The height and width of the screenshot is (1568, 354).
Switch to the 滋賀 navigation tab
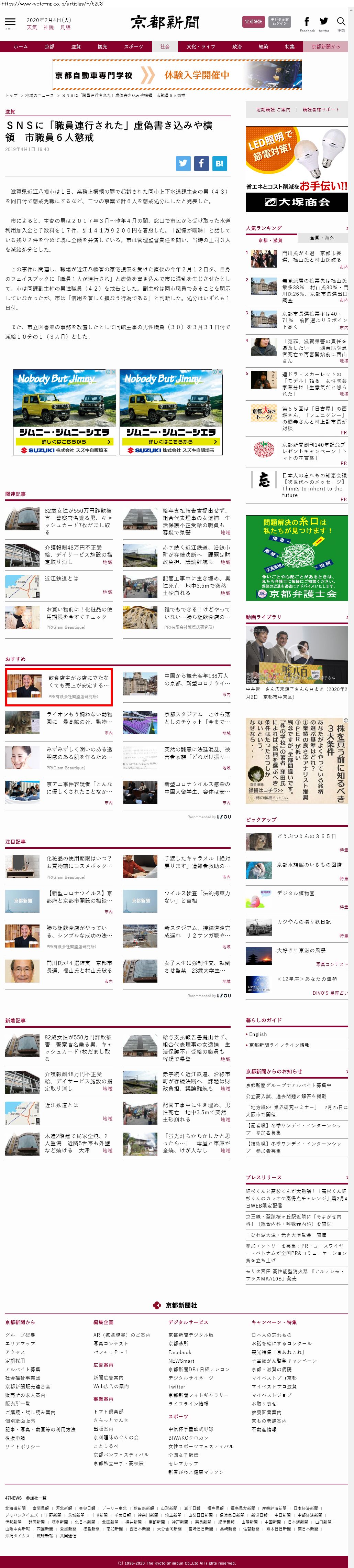(x=75, y=47)
